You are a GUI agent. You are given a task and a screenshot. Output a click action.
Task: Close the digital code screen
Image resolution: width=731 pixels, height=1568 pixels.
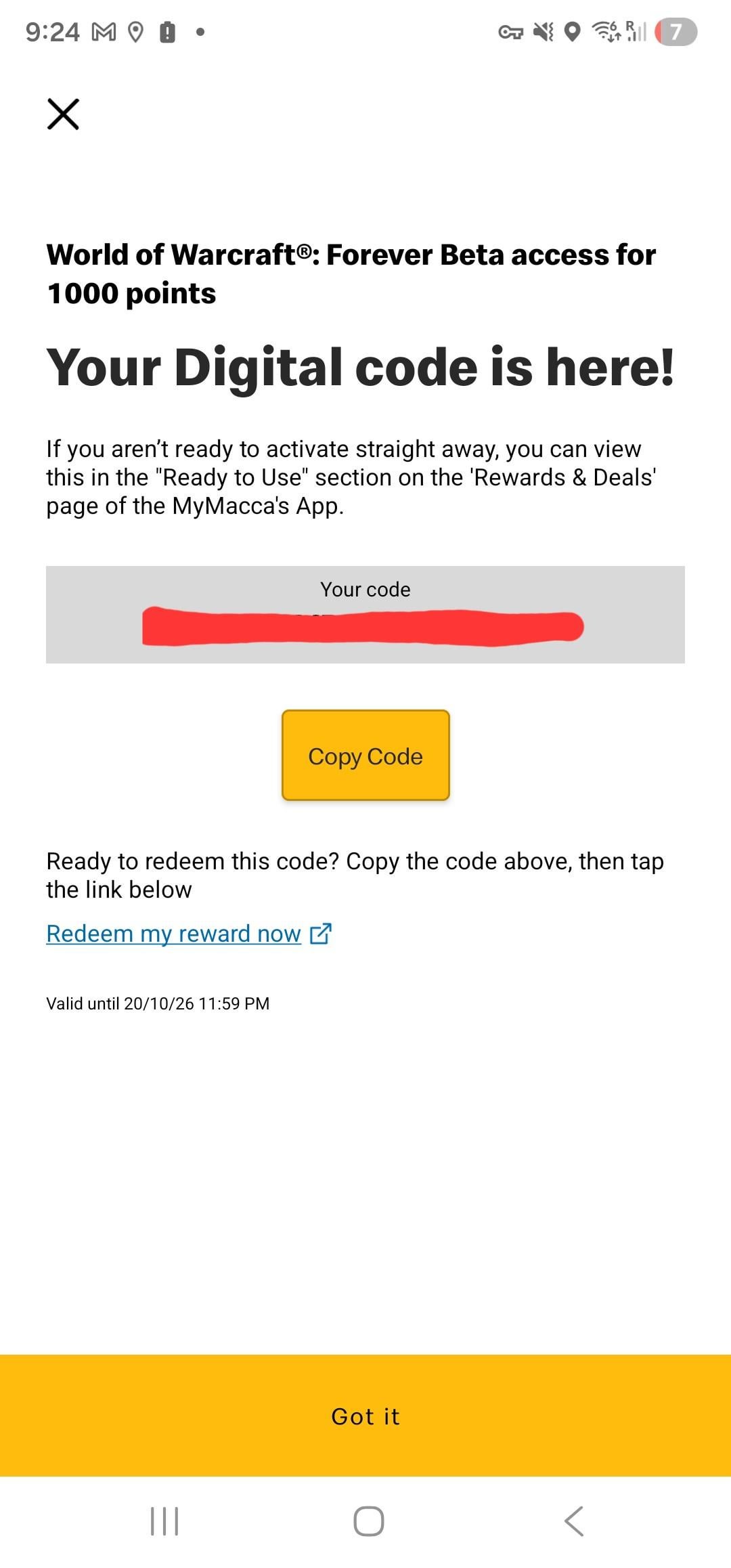tap(63, 114)
